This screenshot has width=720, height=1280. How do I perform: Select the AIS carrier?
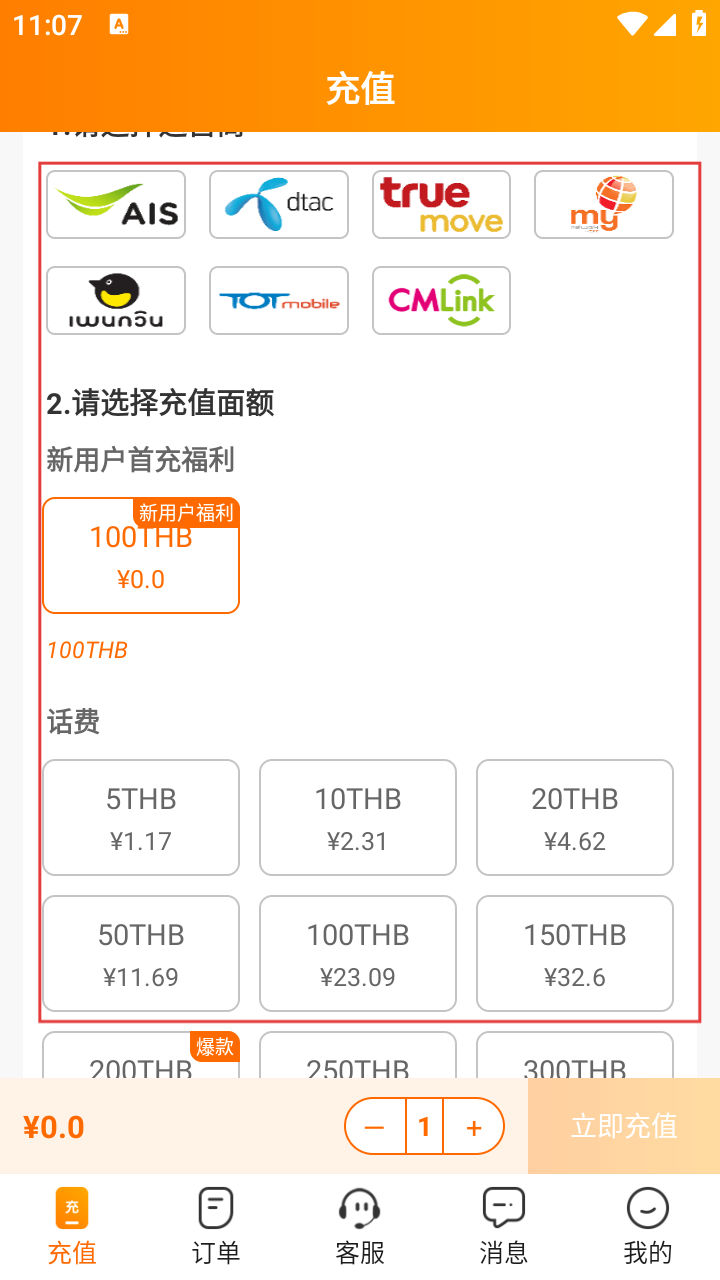point(116,204)
